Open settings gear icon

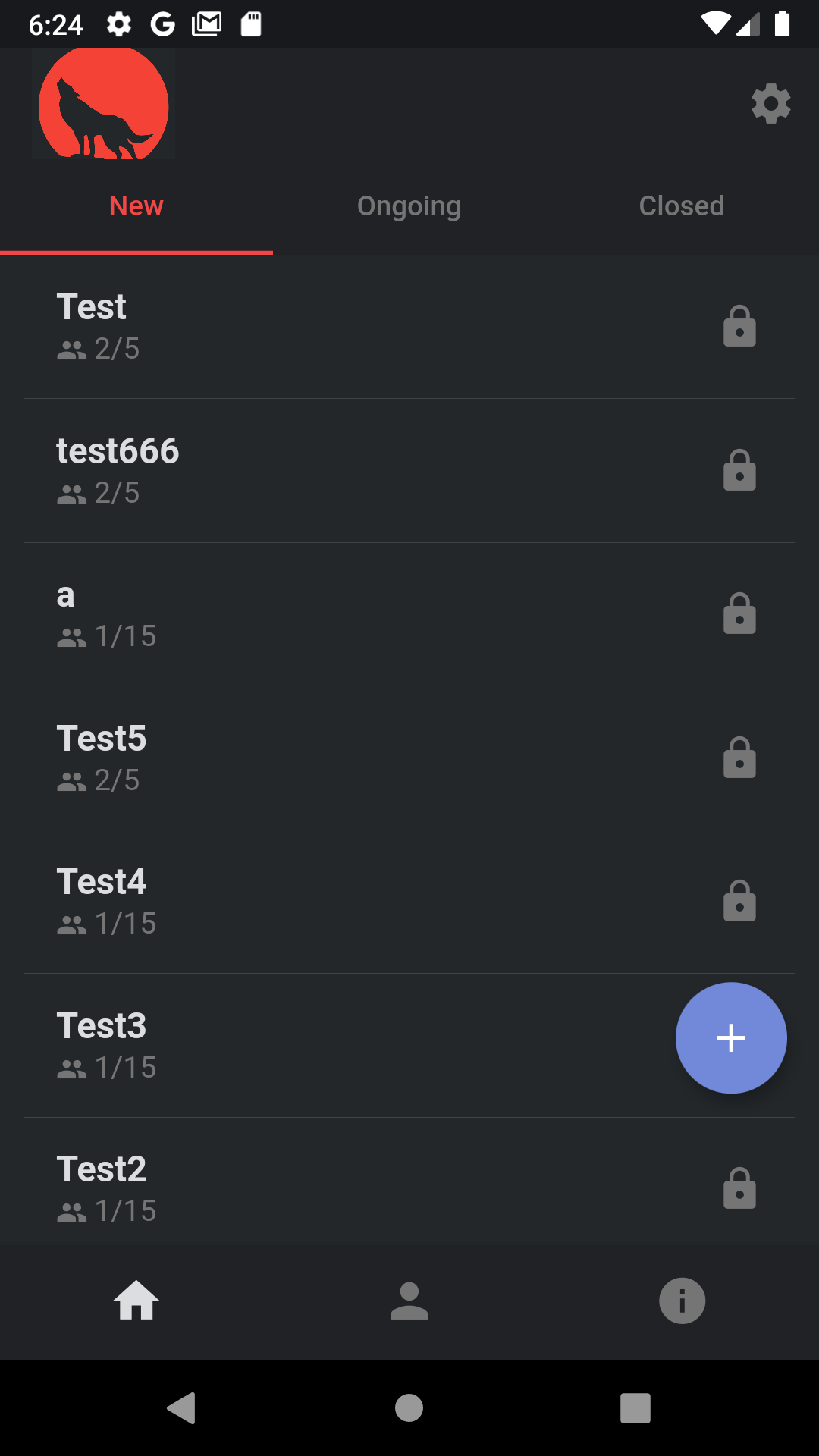[x=771, y=104]
